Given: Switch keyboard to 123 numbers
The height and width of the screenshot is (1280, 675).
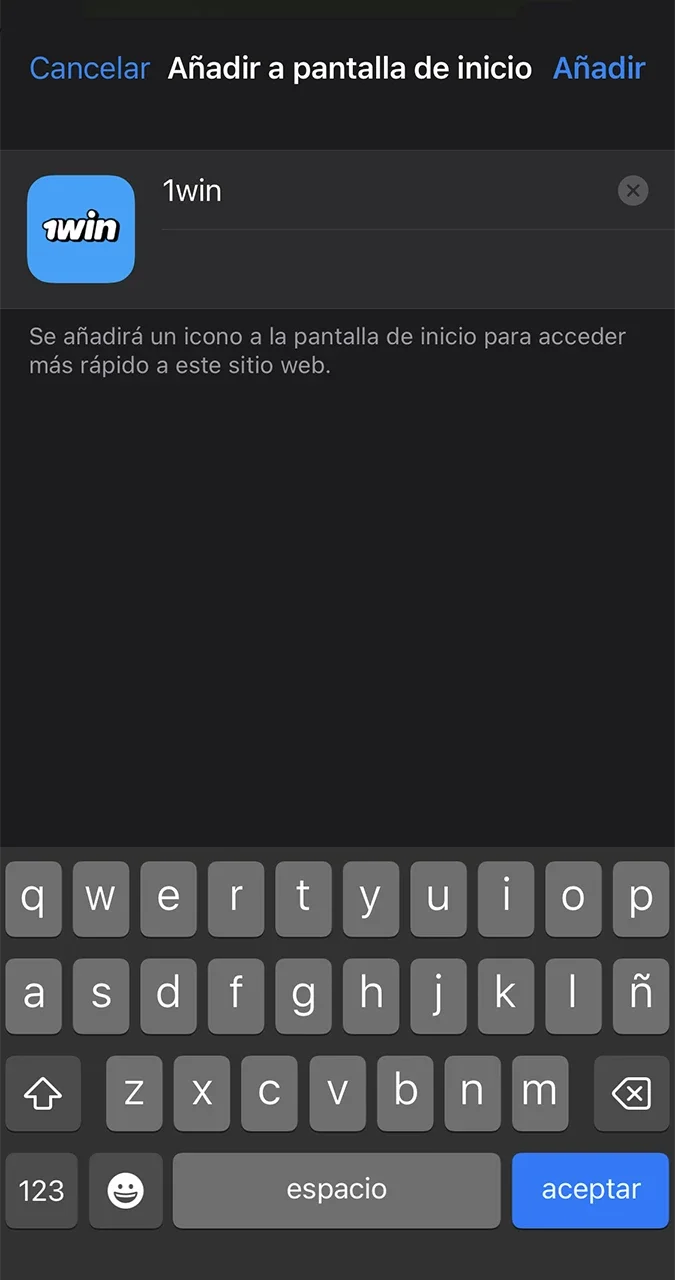Looking at the screenshot, I should tap(41, 1190).
